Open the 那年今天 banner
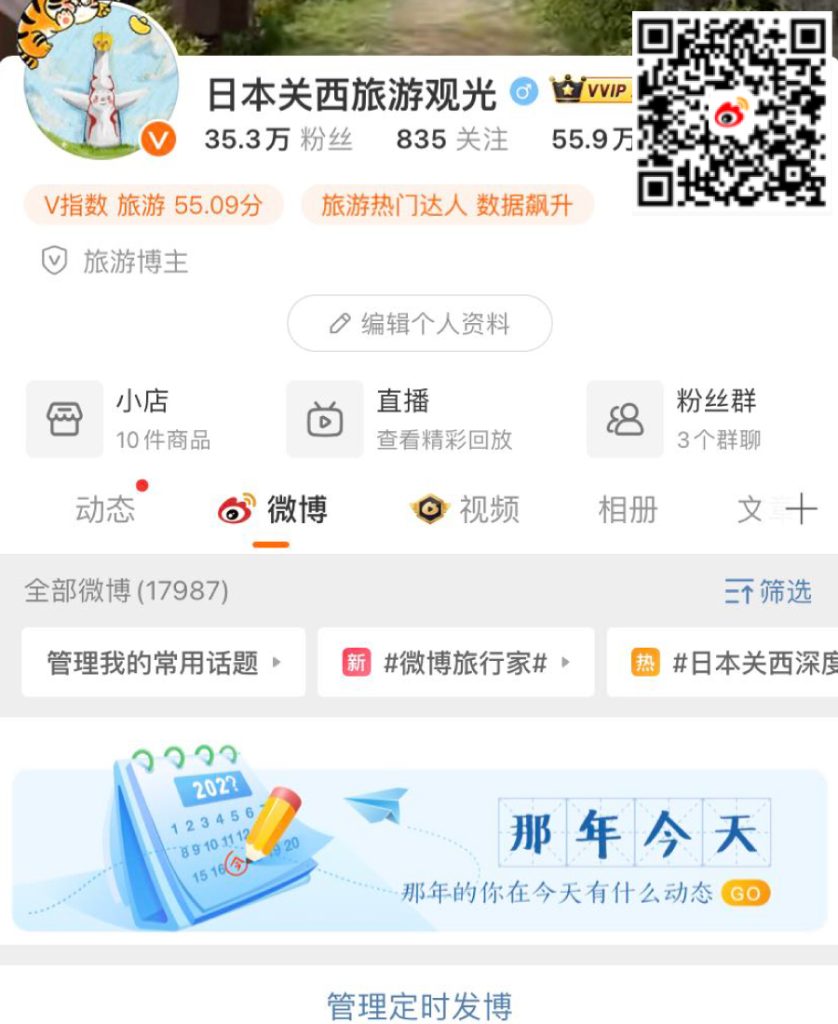 (419, 850)
